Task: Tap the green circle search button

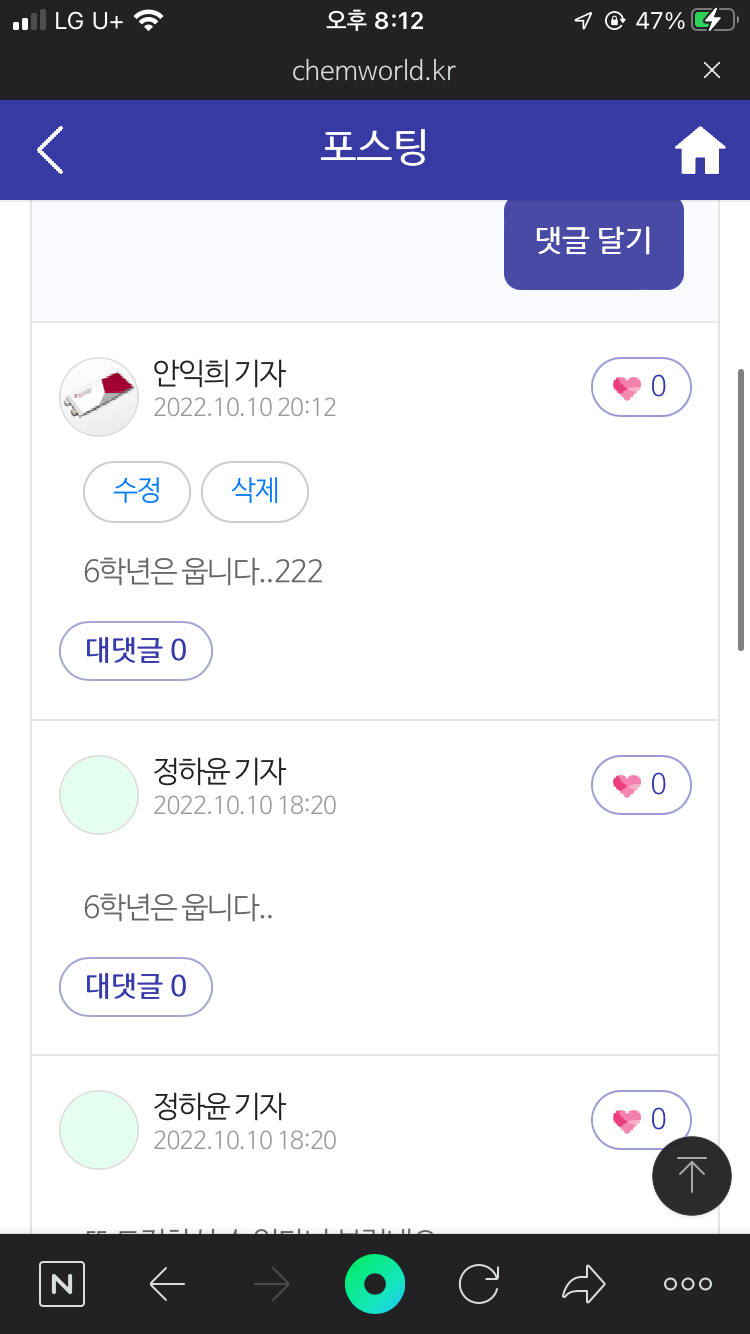Action: coord(375,1284)
